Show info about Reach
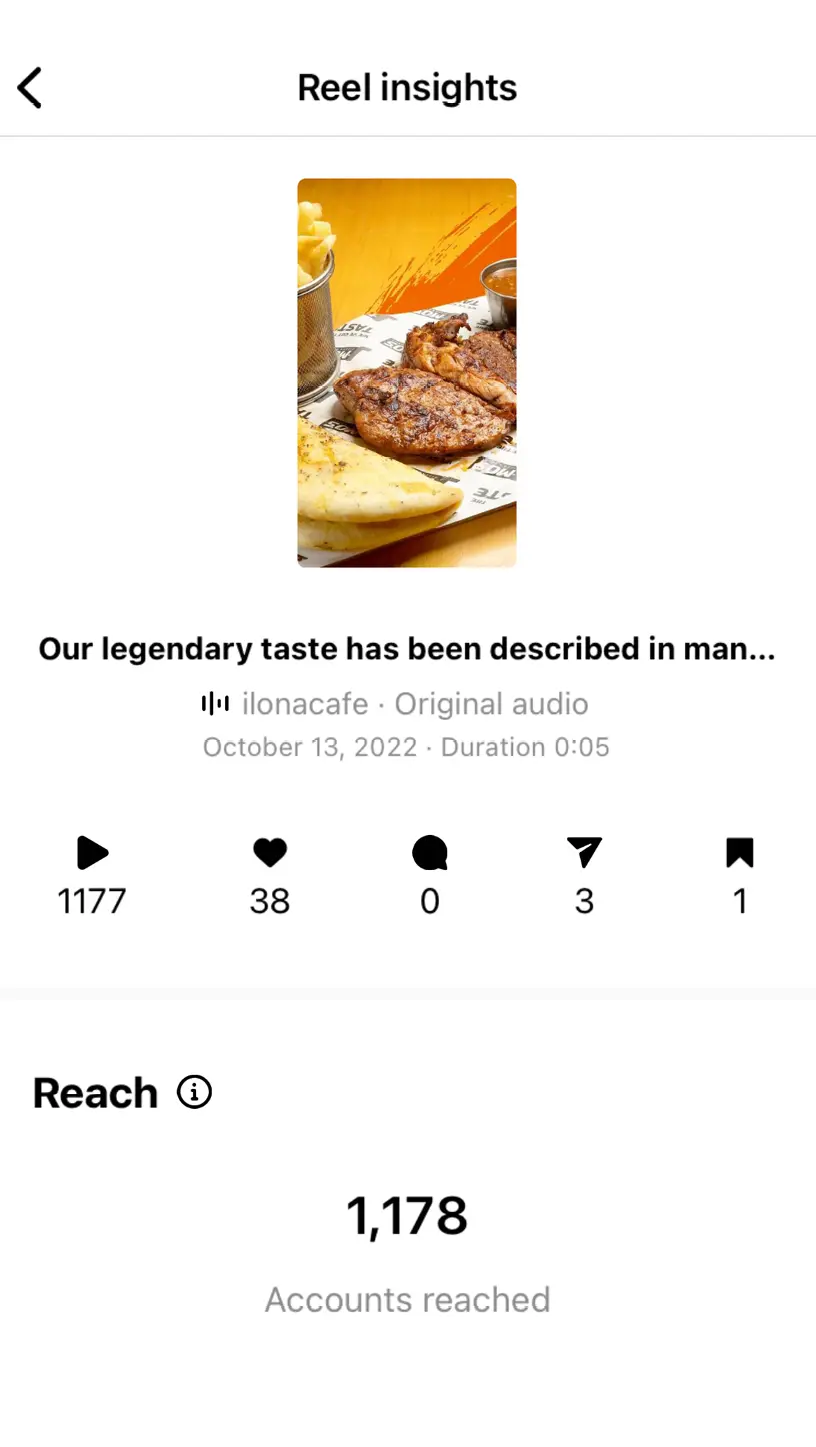This screenshot has width=816, height=1447. pyautogui.click(x=194, y=1092)
